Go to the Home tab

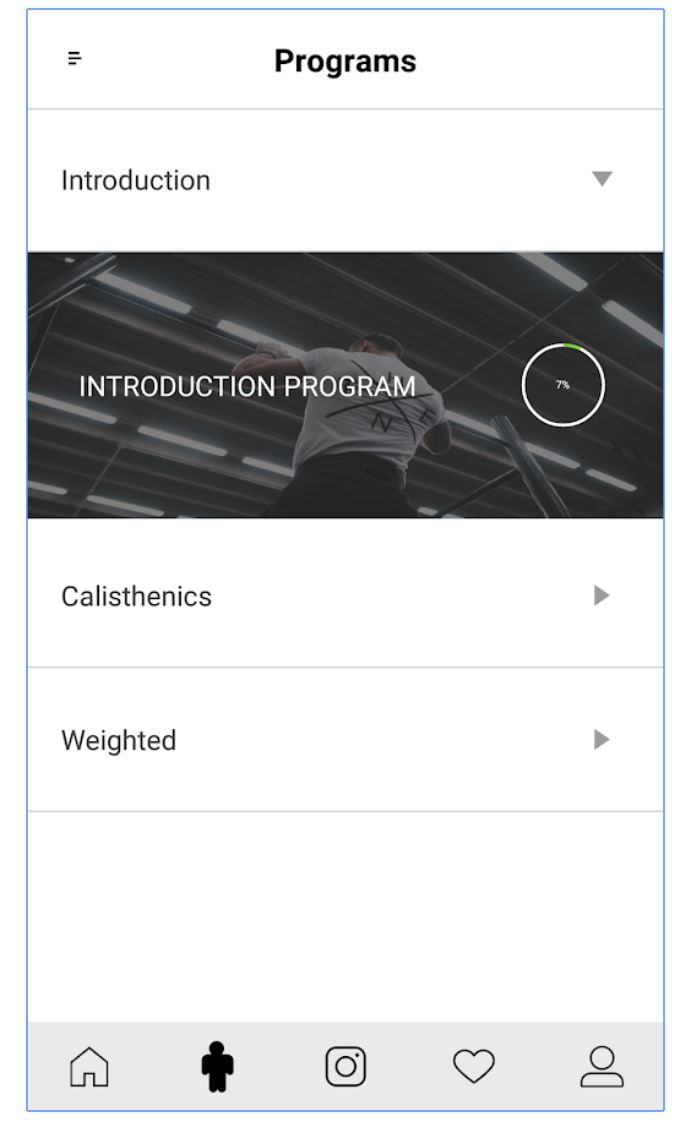pyautogui.click(x=88, y=1067)
